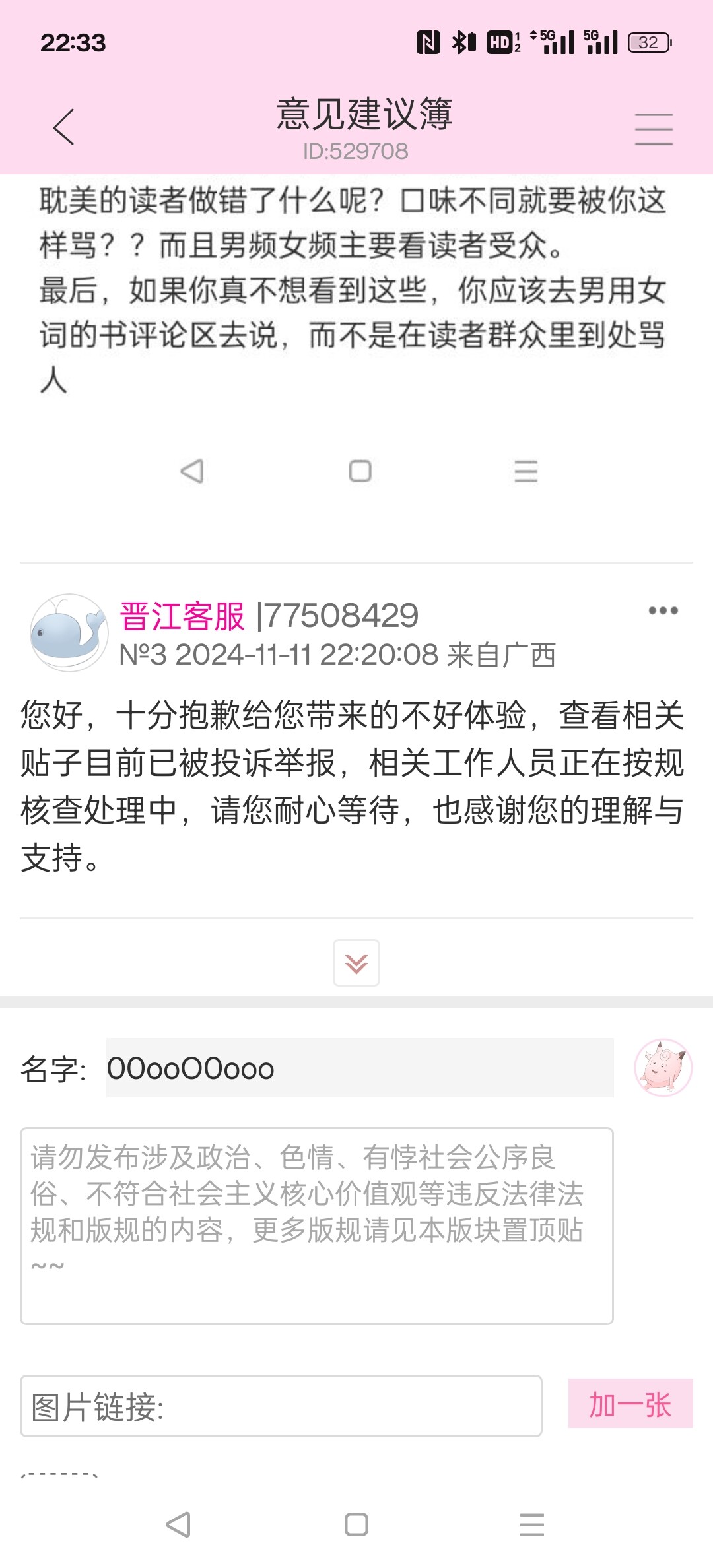
Task: Tap the system home button
Action: click(356, 1524)
